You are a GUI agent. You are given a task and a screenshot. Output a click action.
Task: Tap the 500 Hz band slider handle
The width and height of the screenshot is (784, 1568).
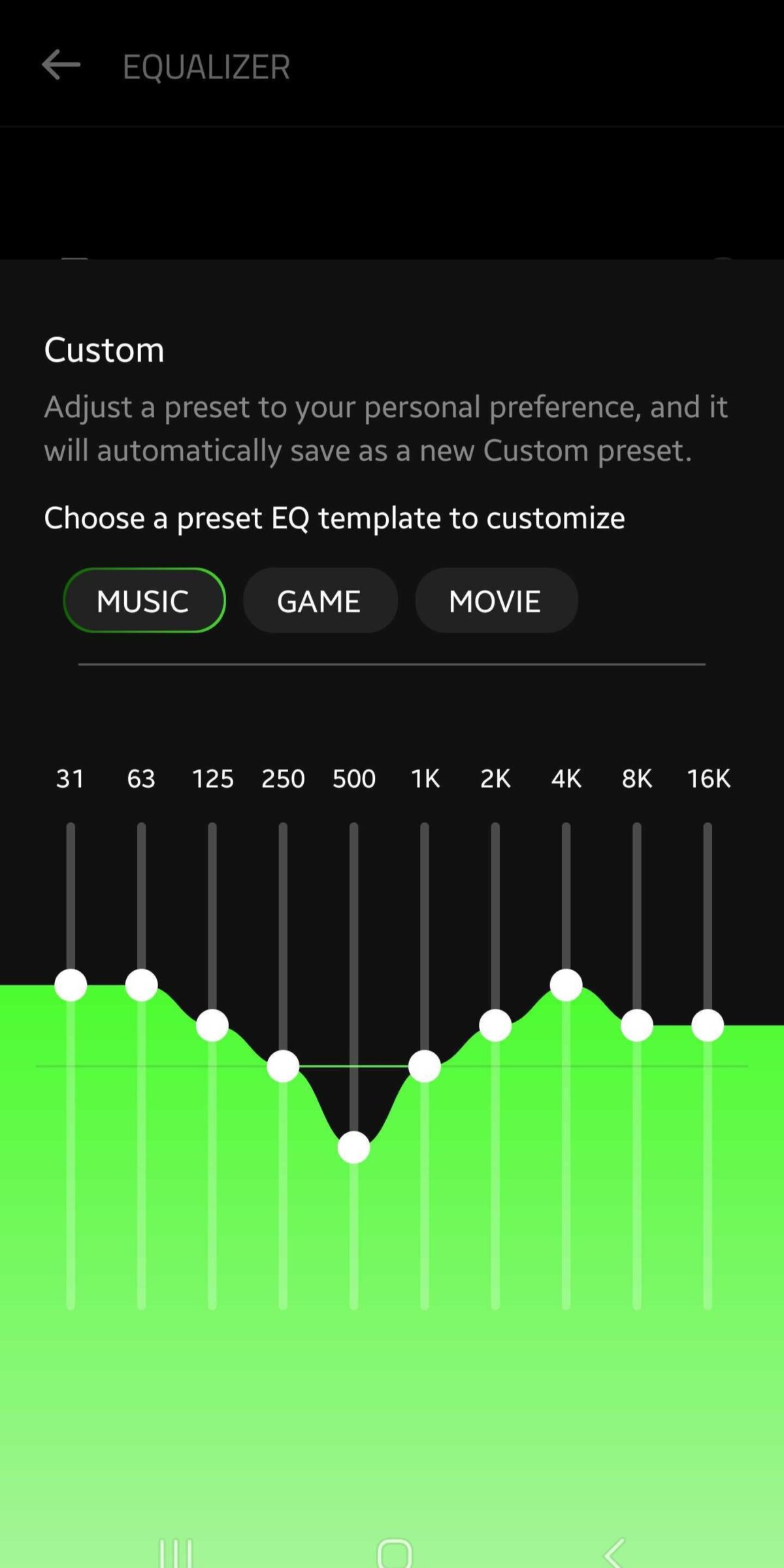[353, 1148]
